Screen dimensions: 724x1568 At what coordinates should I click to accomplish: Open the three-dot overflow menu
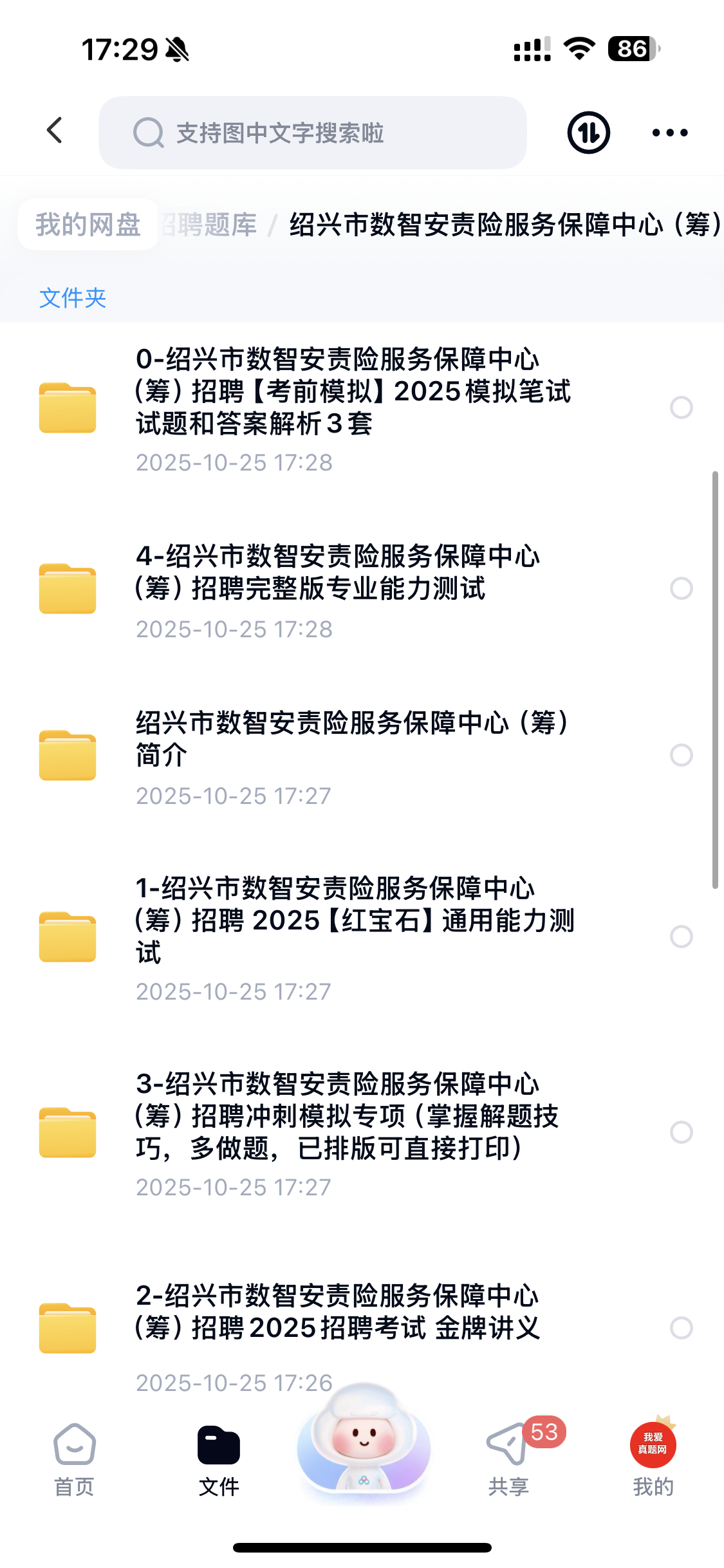click(669, 133)
